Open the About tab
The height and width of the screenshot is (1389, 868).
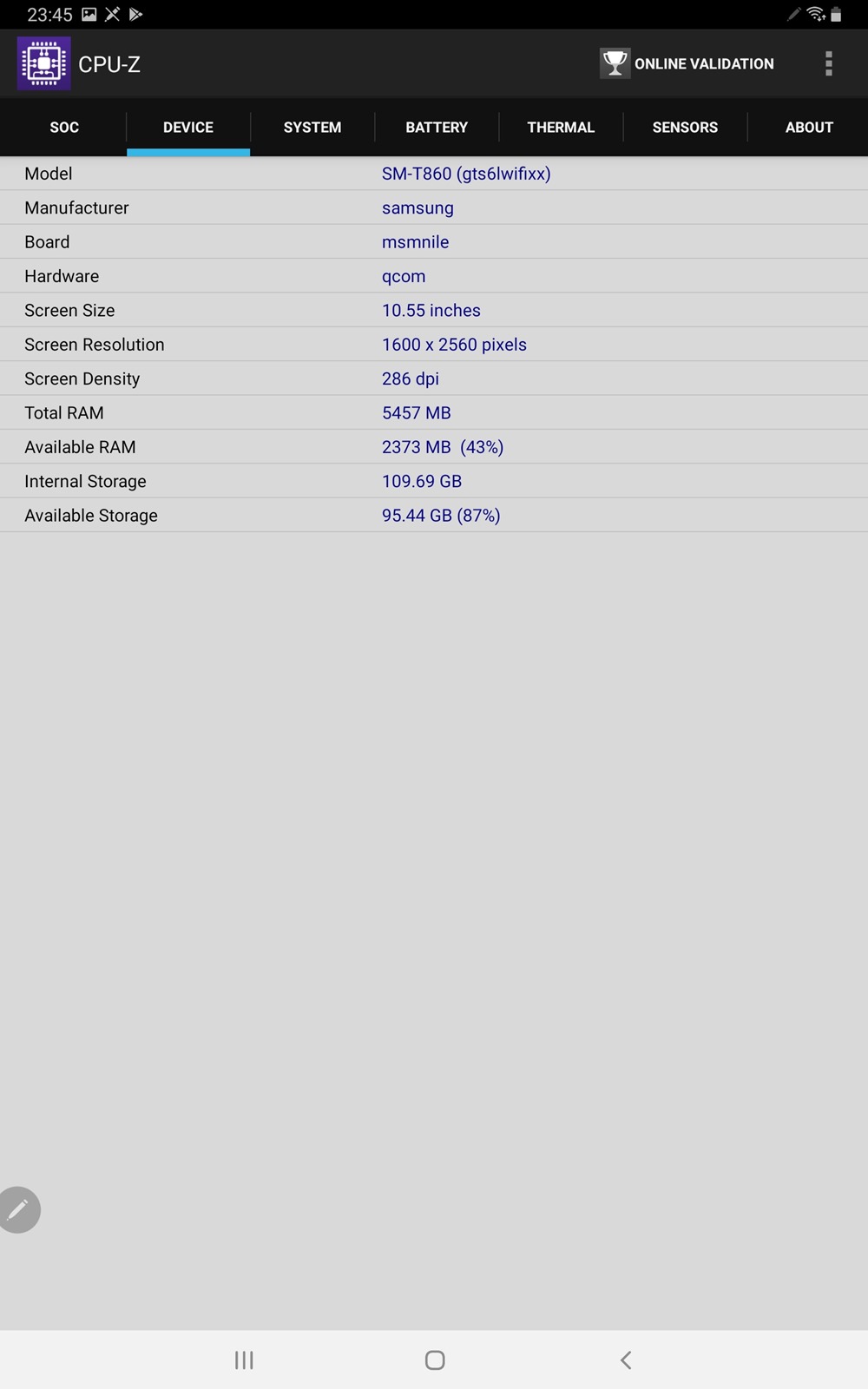click(x=809, y=127)
